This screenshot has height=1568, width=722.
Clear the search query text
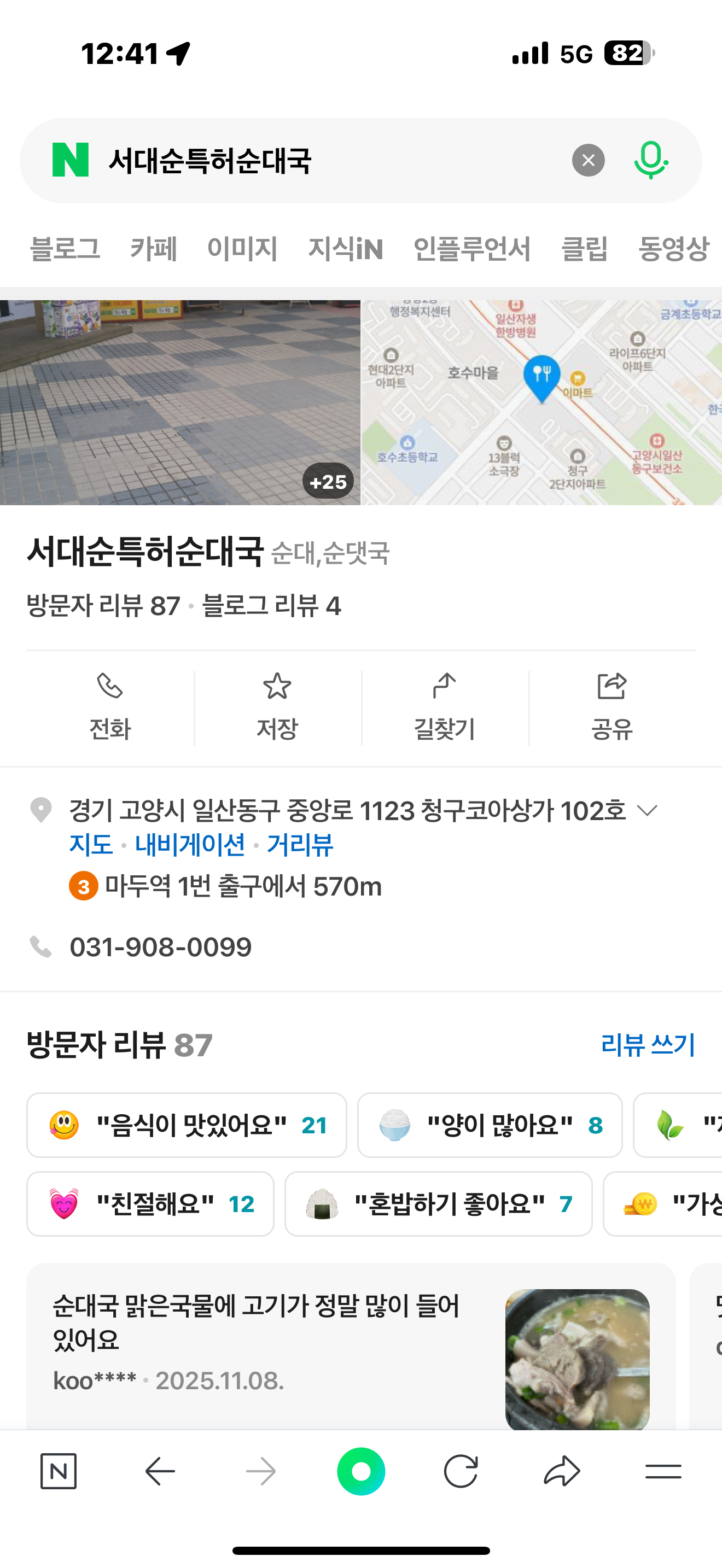click(x=588, y=160)
